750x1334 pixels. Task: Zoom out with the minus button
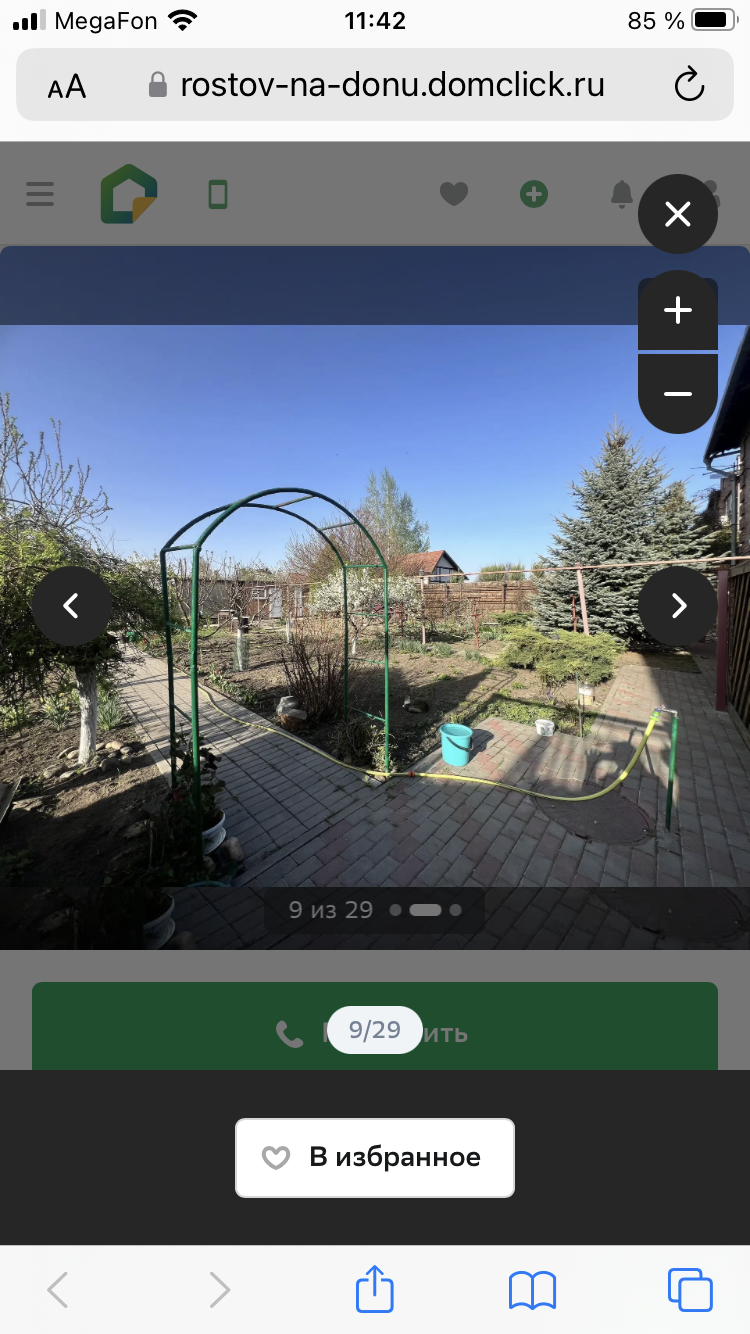678,393
